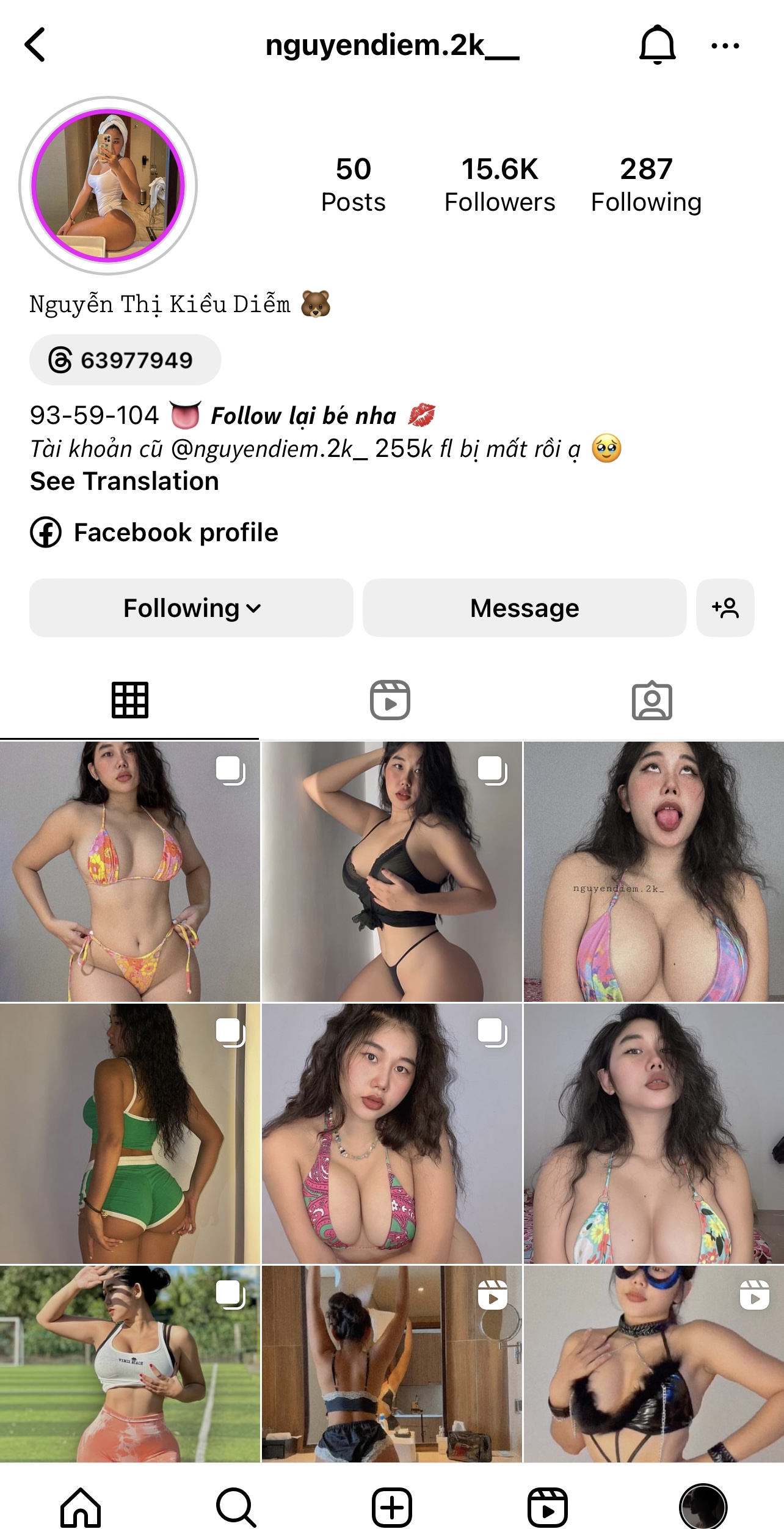Open the 287 Following list
This screenshot has height=1529, width=784.
pos(646,184)
